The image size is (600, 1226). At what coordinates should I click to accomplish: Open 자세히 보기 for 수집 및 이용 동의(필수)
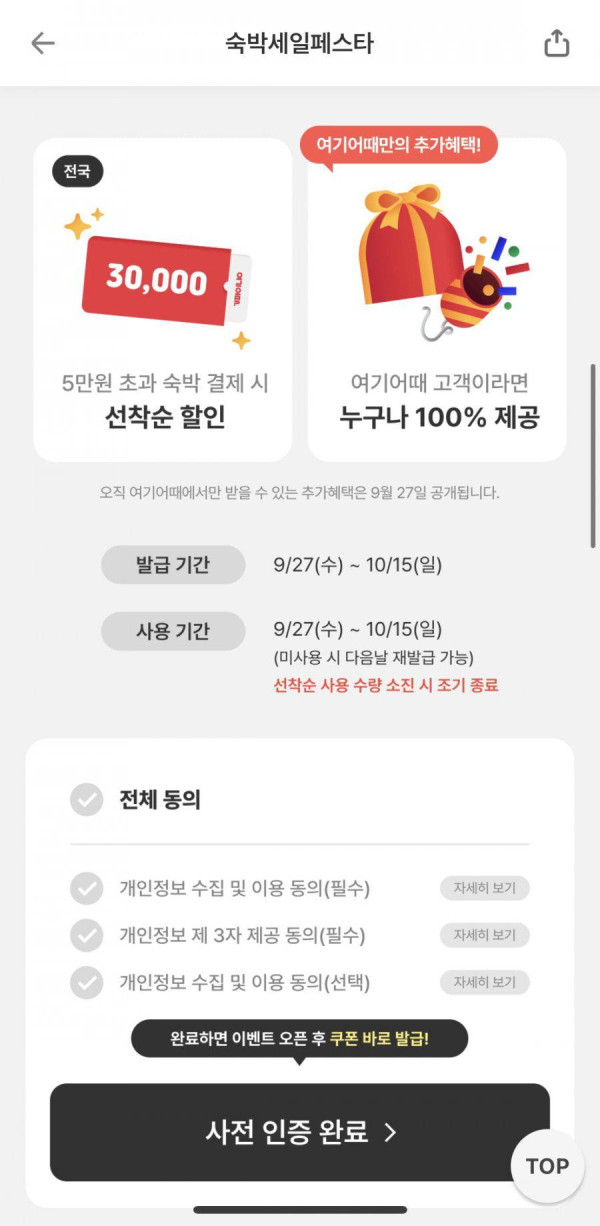(484, 888)
